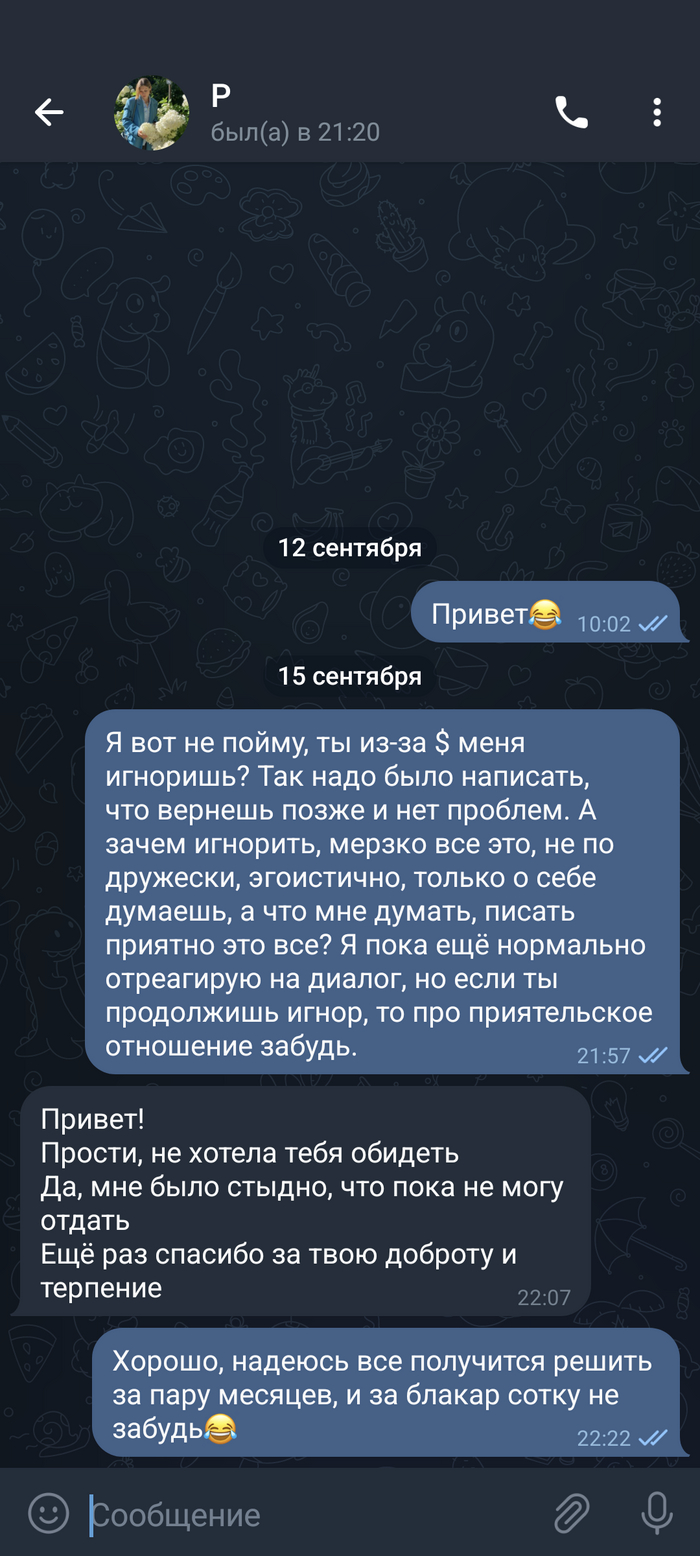The height and width of the screenshot is (1556, 700).
Task: Attach a file with the paperclip
Action: click(x=571, y=1513)
